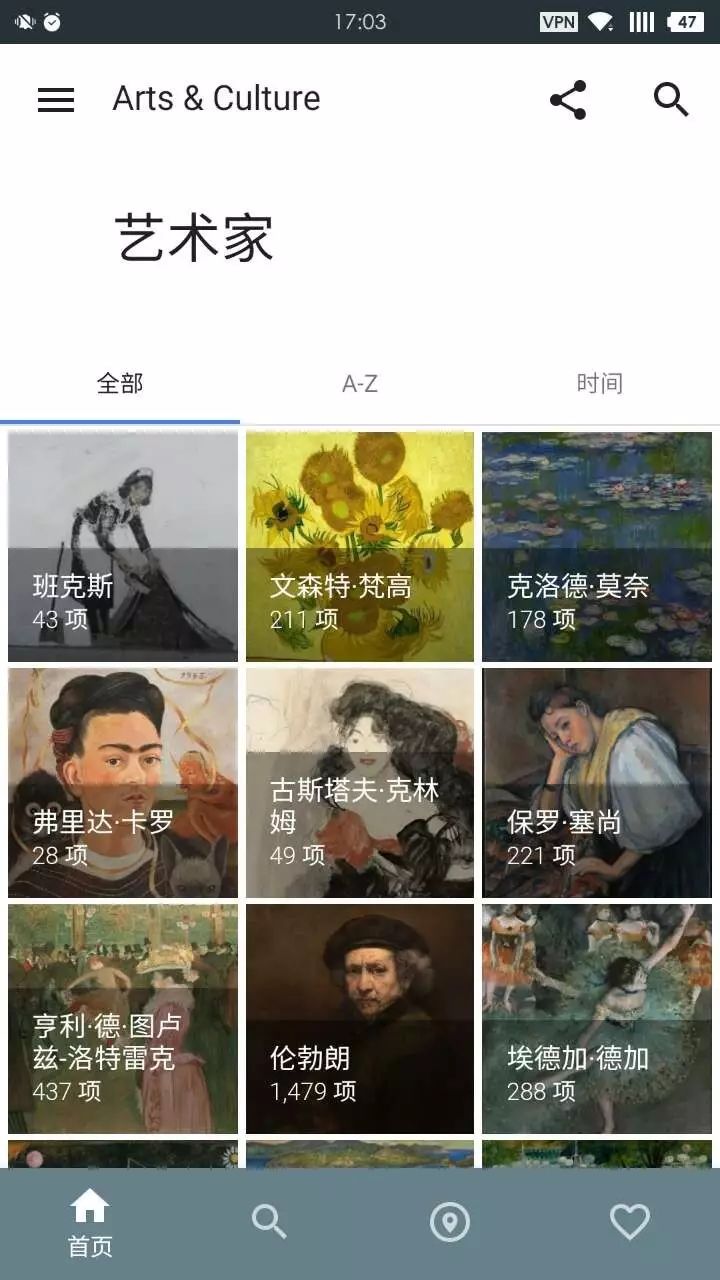The height and width of the screenshot is (1280, 720).
Task: Open 文森特·梵高 artist collection
Action: tap(360, 547)
